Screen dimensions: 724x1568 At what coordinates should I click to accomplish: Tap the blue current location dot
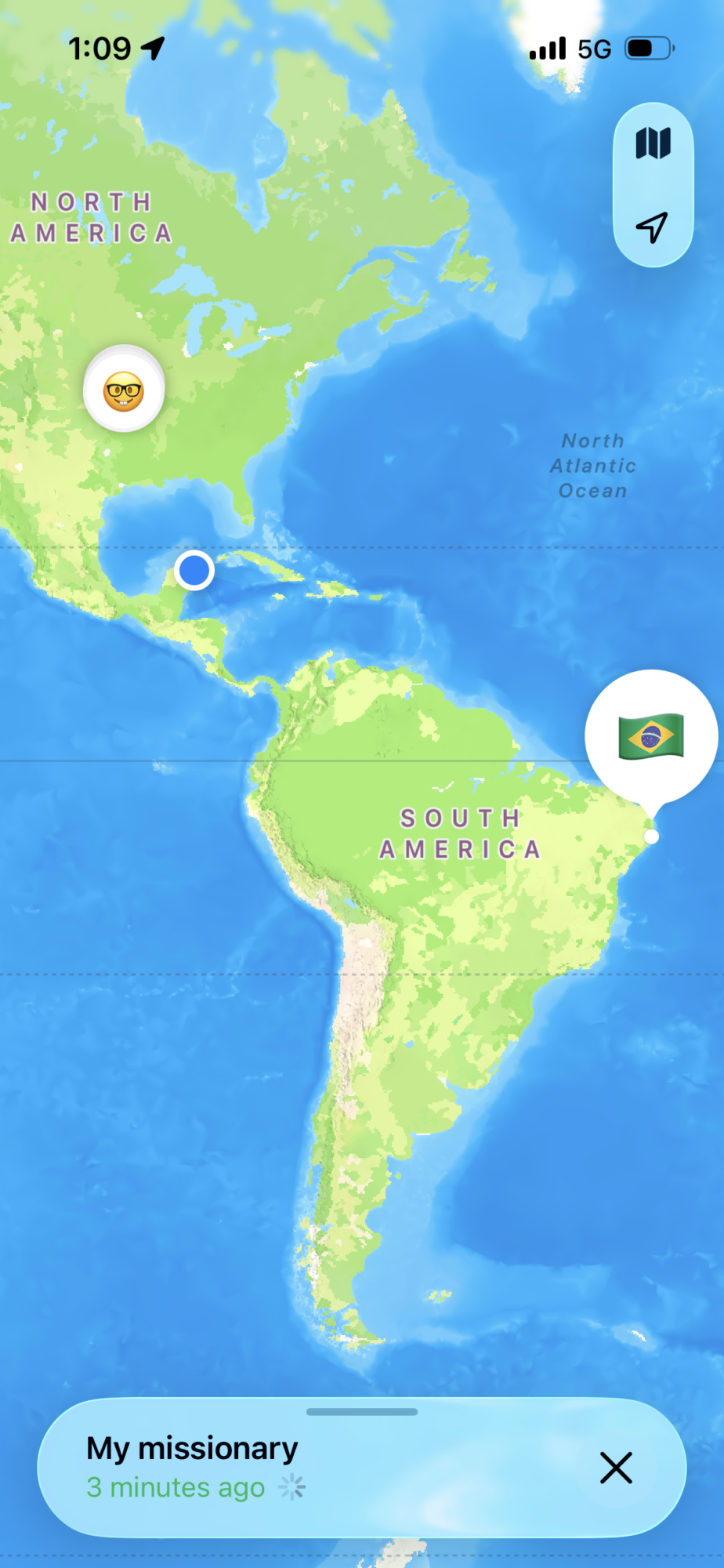coord(194,570)
